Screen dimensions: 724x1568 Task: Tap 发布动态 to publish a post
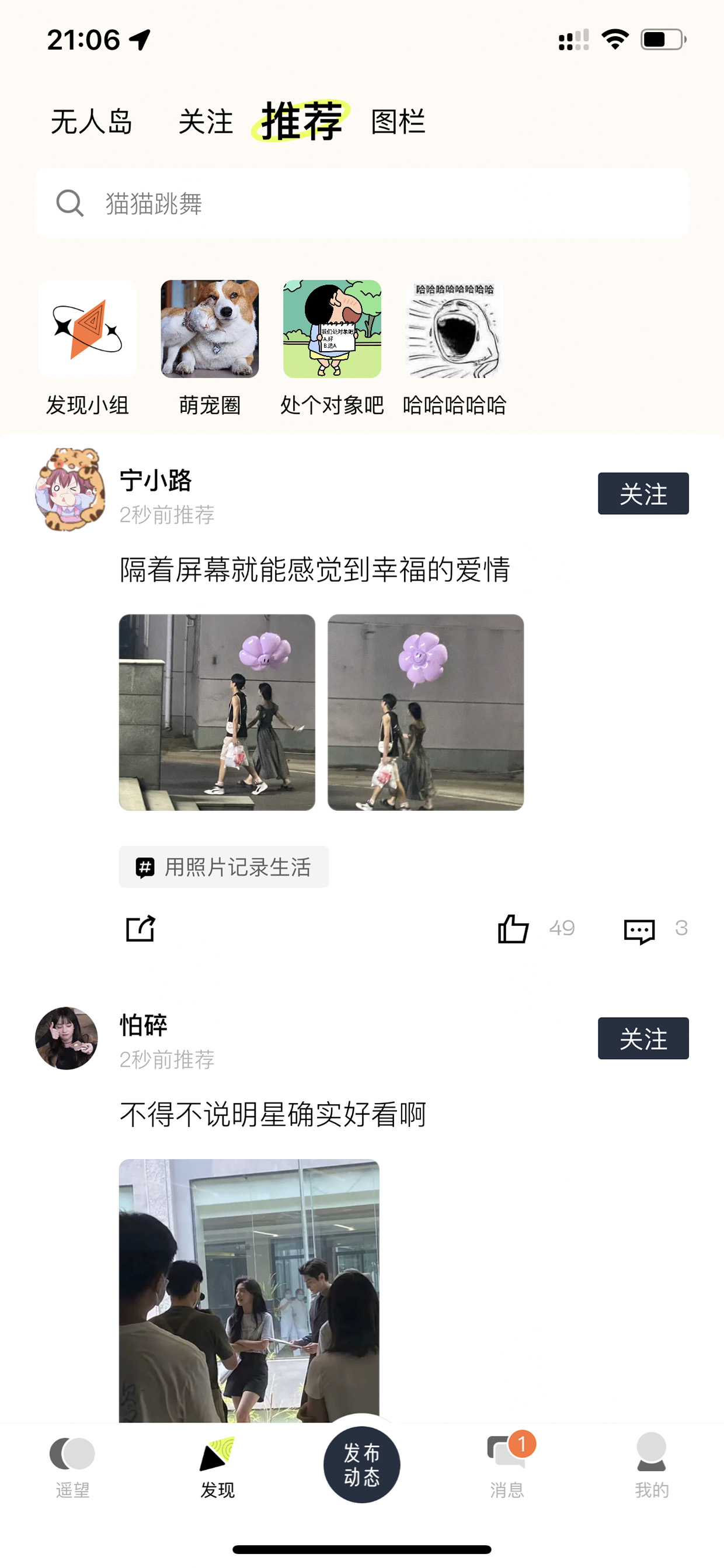[362, 1465]
